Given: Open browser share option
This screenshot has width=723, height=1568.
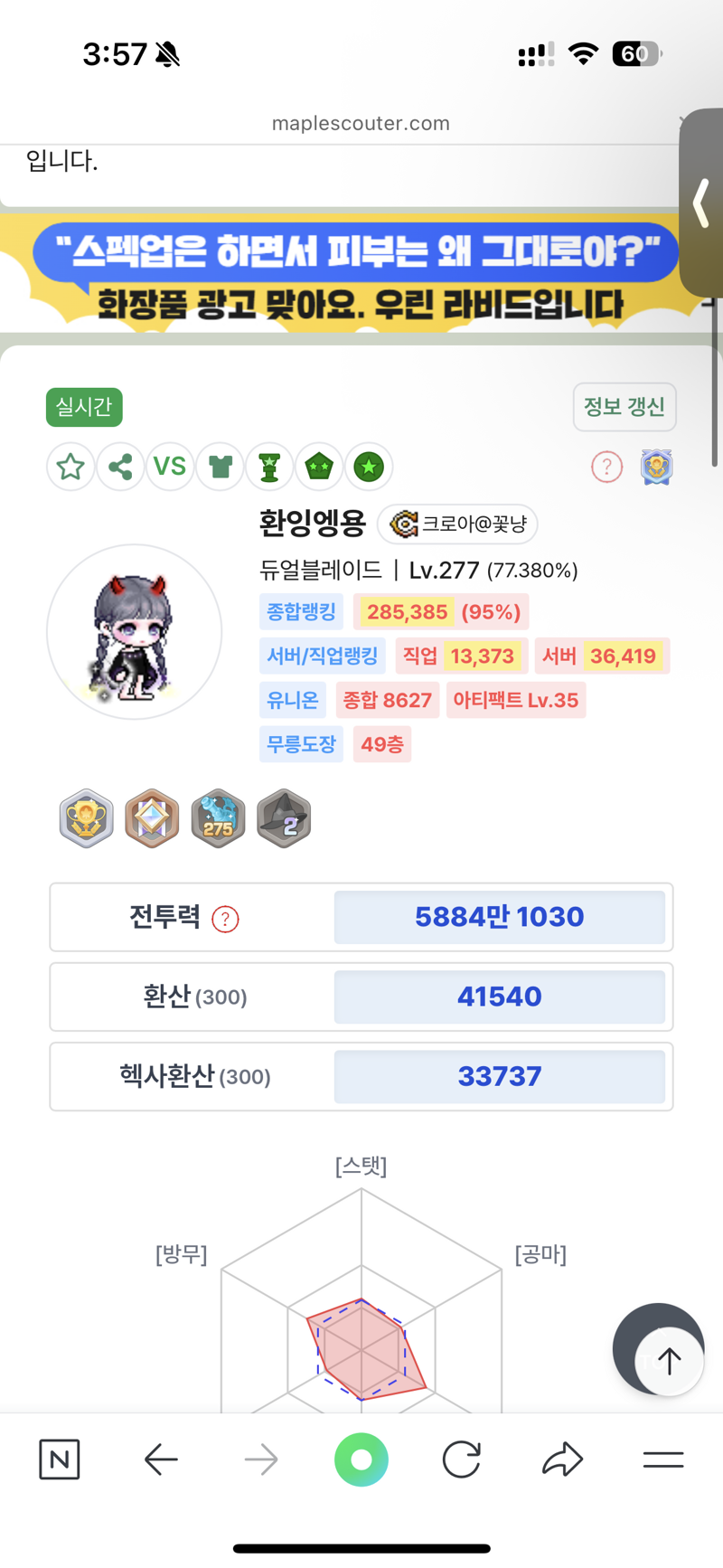Looking at the screenshot, I should (562, 1459).
